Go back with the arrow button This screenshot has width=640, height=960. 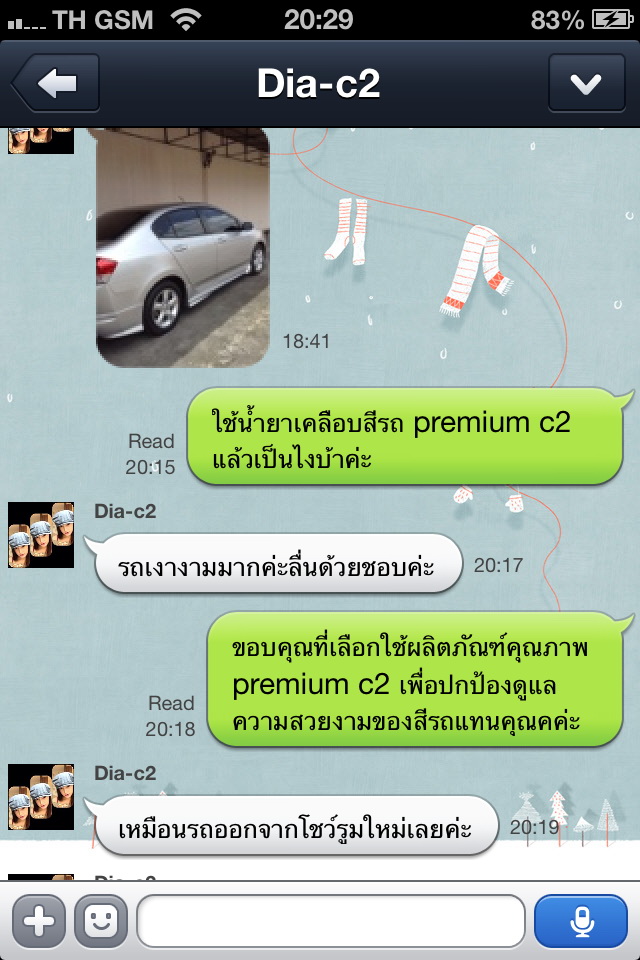(56, 84)
